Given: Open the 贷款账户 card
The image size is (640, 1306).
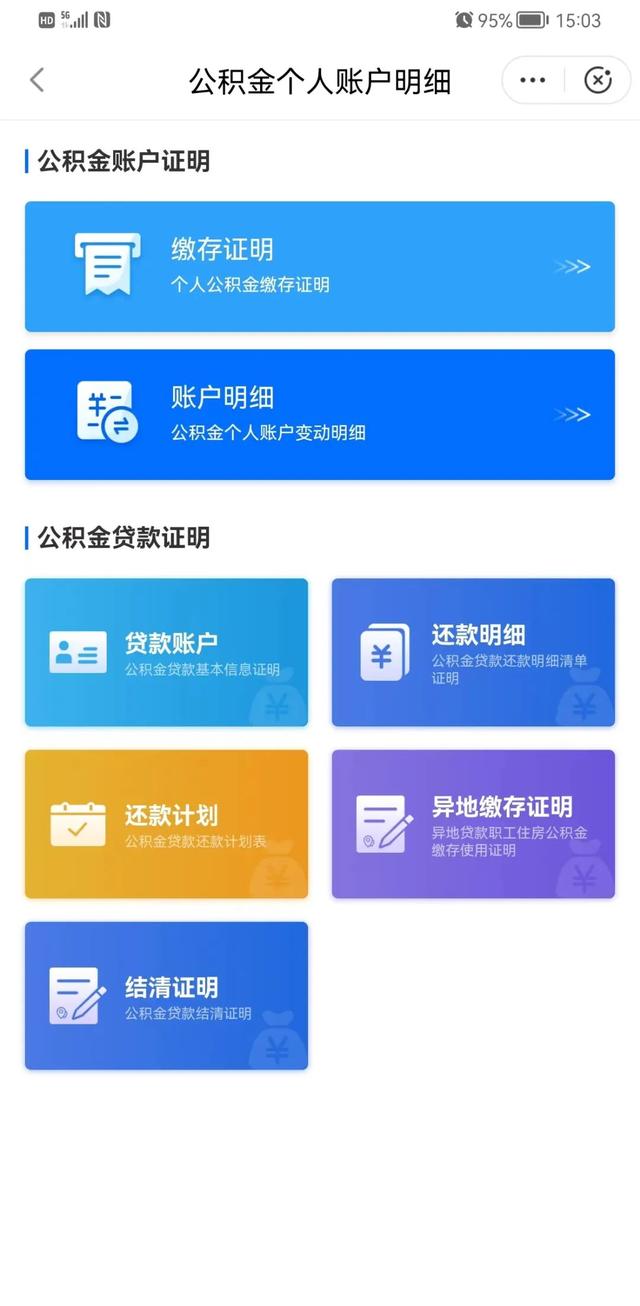Looking at the screenshot, I should tap(166, 652).
